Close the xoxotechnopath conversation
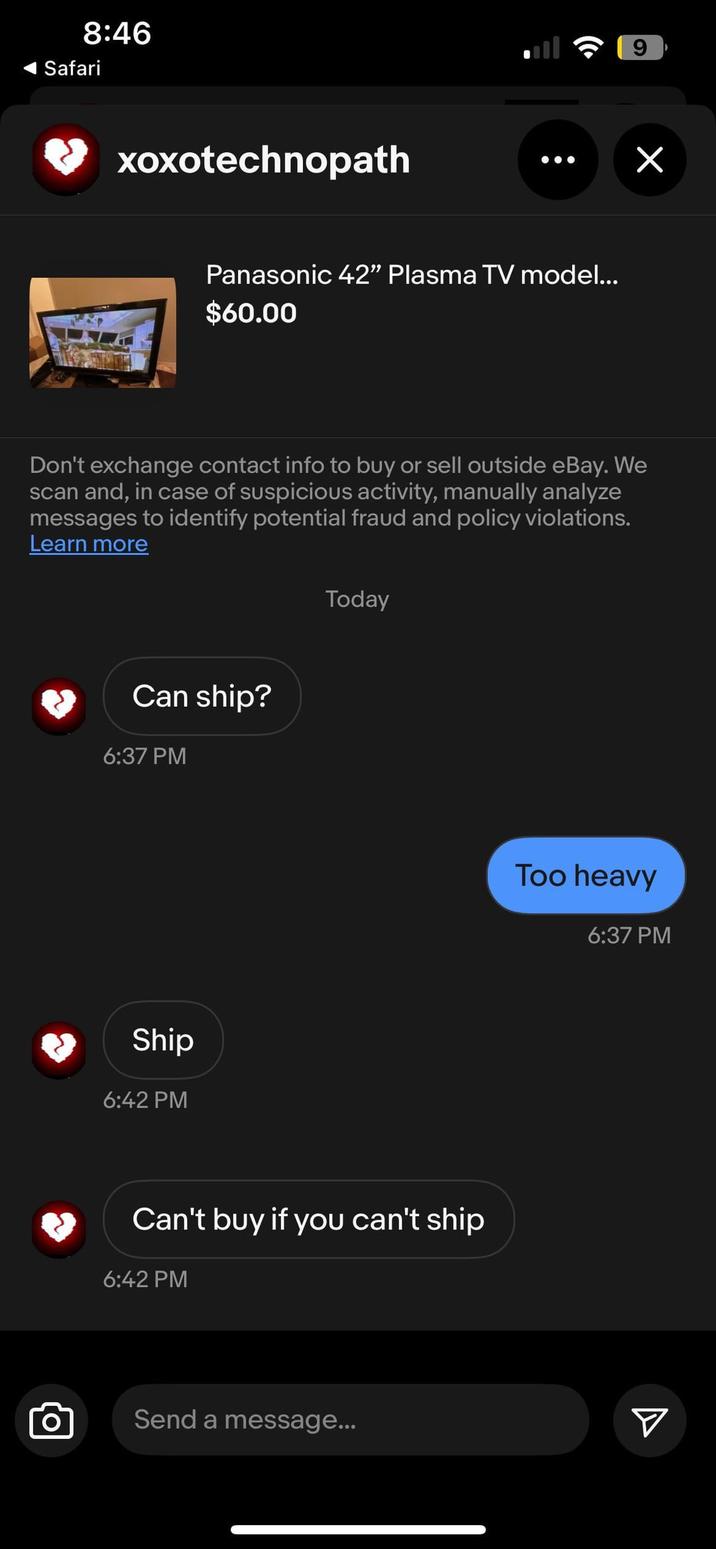Viewport: 716px width, 1549px height. point(649,160)
